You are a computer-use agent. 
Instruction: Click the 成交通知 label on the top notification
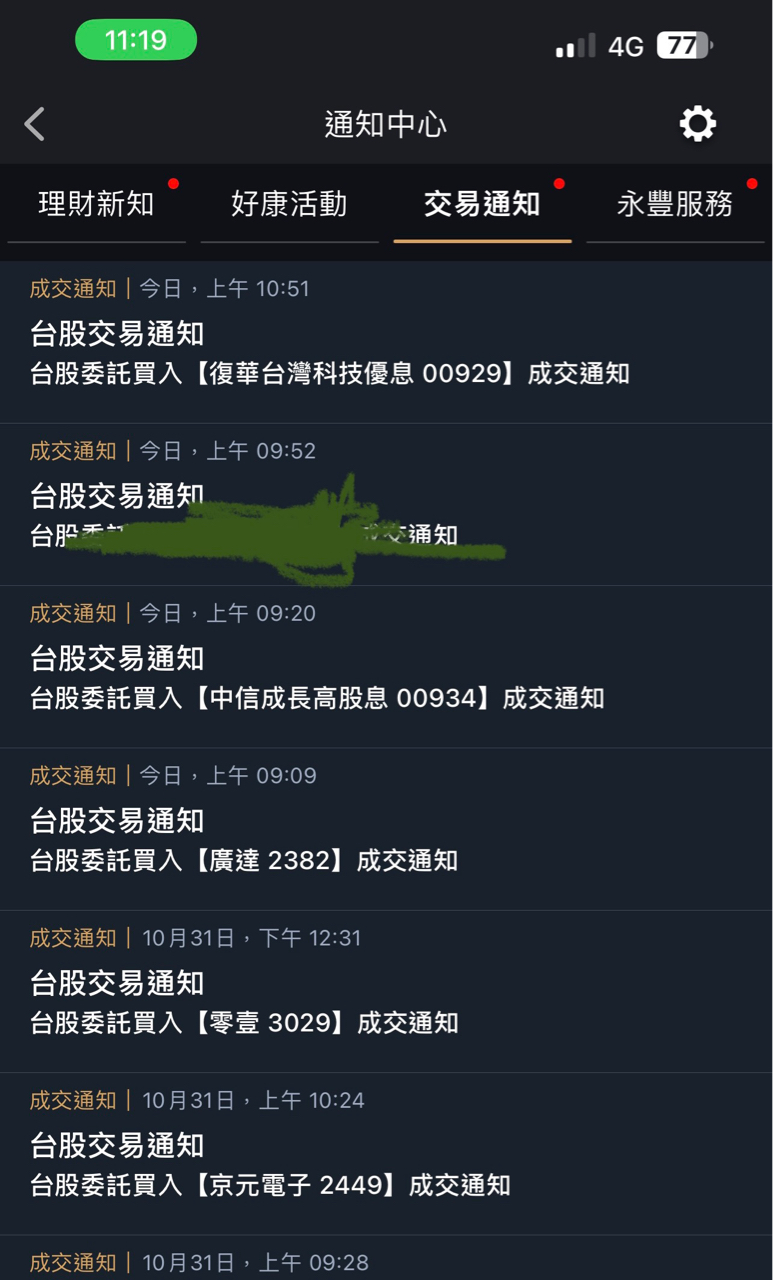click(x=73, y=288)
